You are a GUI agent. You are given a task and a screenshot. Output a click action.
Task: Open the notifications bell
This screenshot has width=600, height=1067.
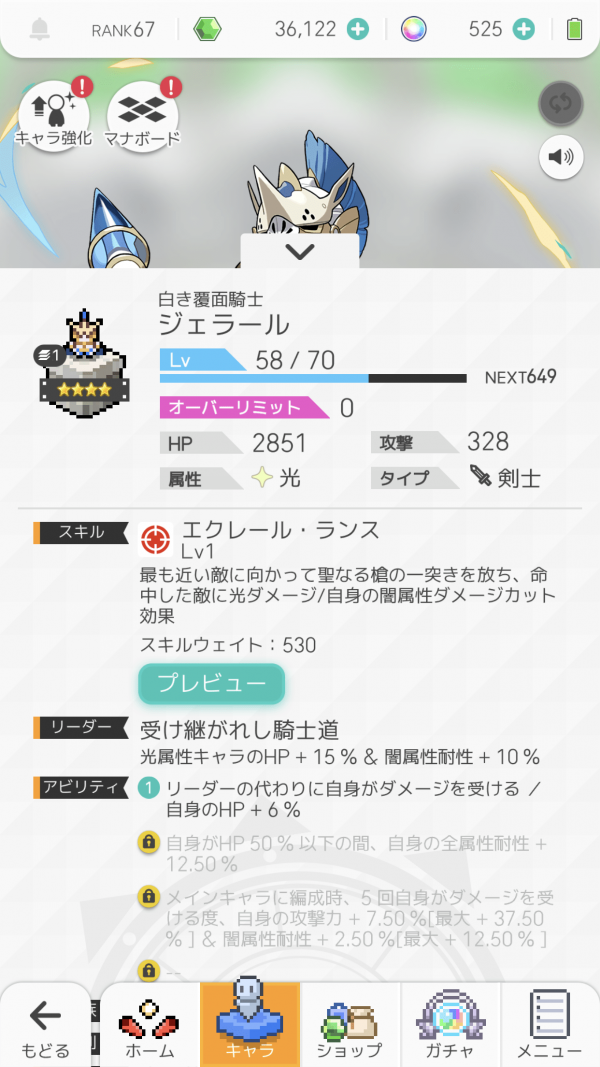[x=40, y=29]
